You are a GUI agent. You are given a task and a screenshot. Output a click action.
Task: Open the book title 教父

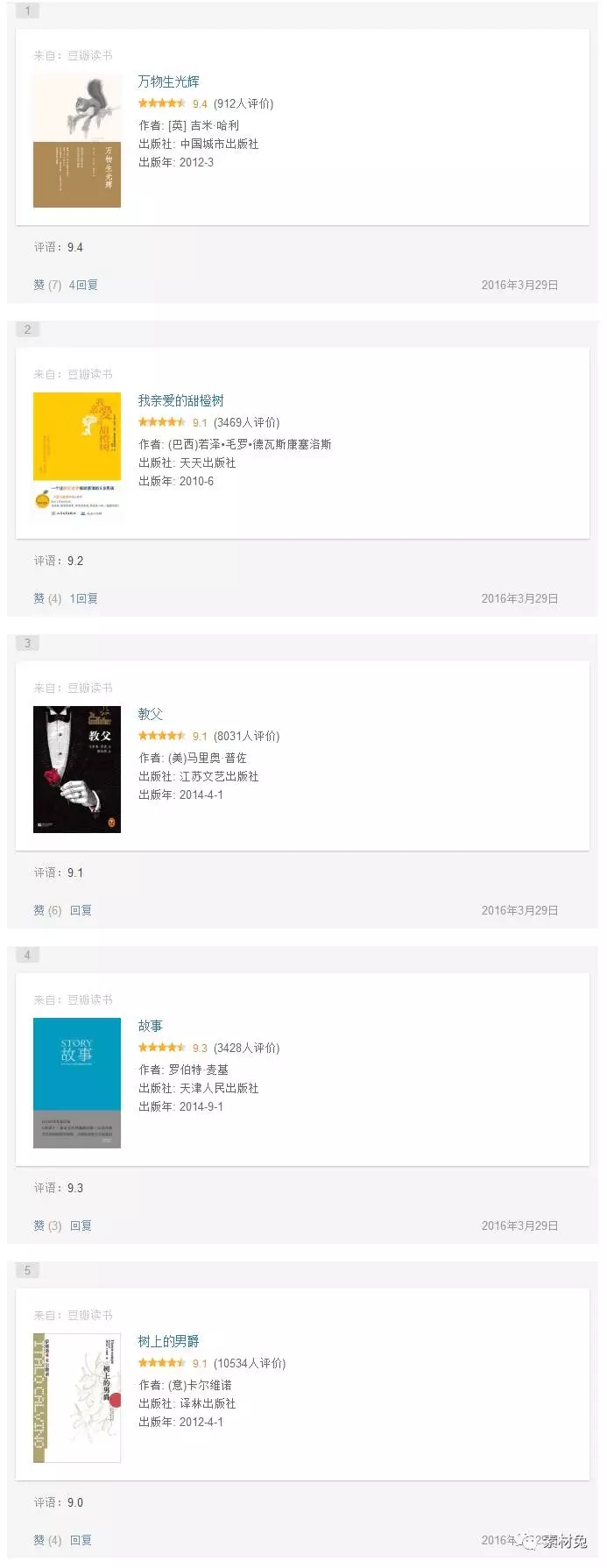(x=150, y=714)
